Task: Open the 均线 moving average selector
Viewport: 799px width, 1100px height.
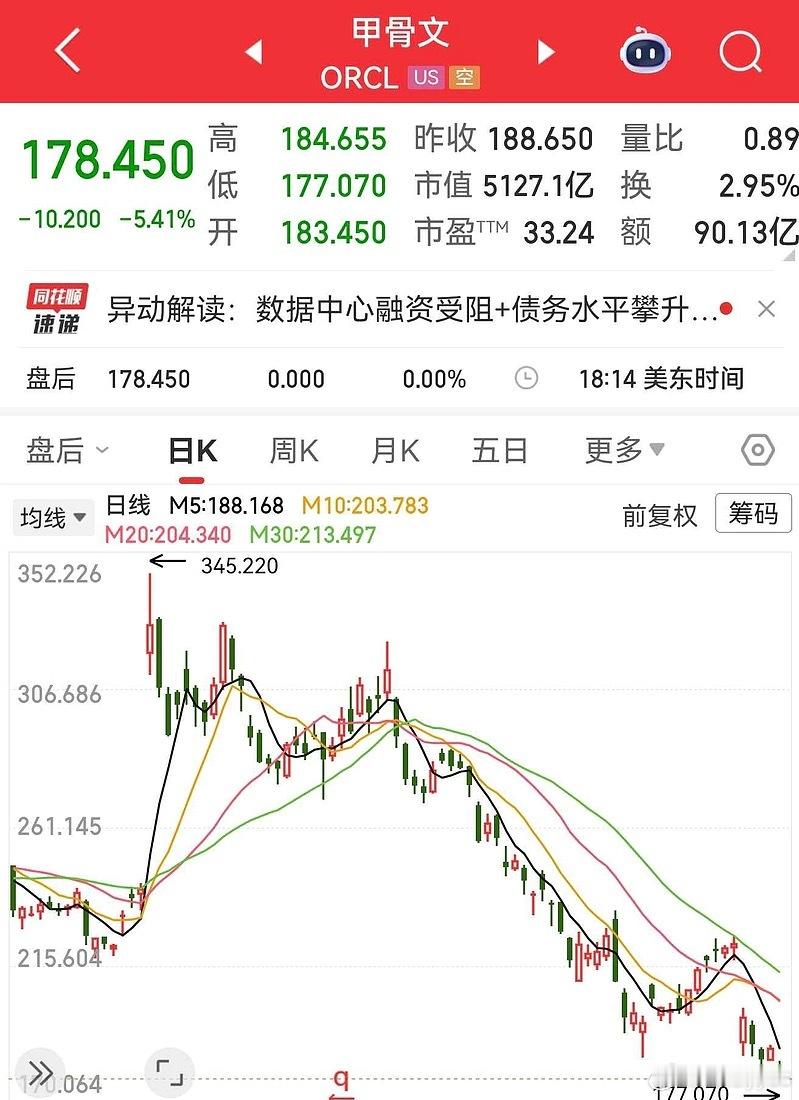Action: coord(51,517)
